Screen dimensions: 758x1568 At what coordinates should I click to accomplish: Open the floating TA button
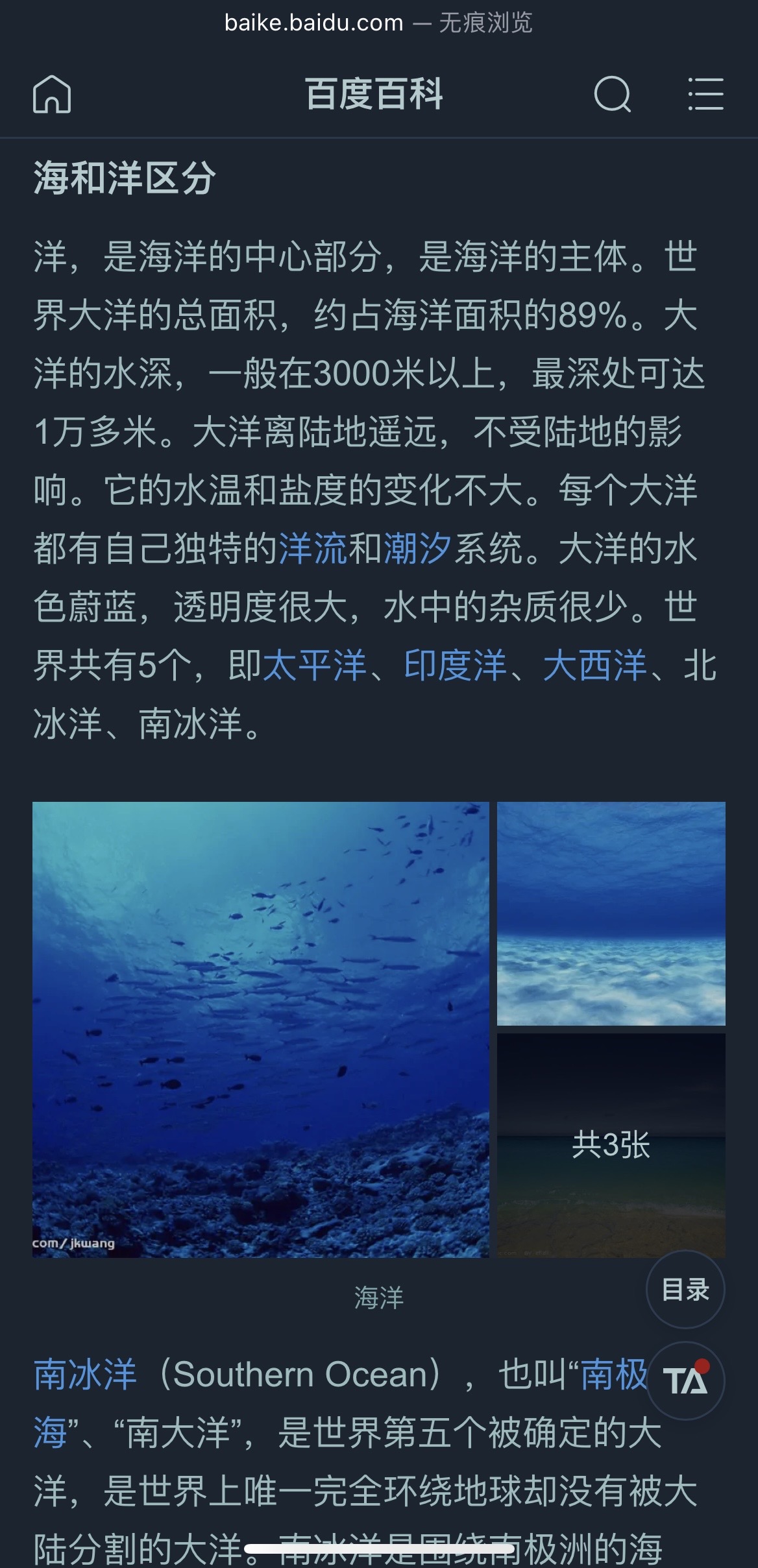(x=685, y=1380)
